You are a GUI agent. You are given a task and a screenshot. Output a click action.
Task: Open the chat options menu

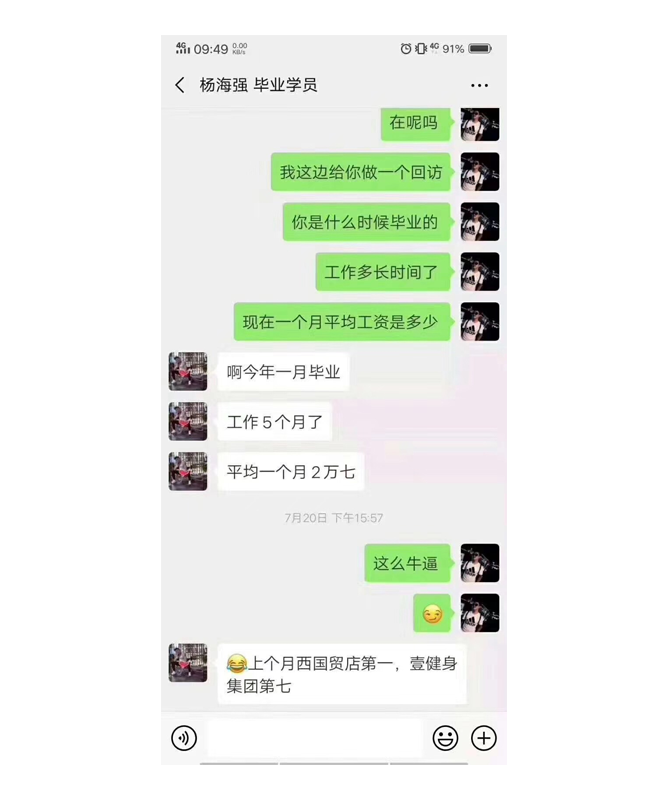pyautogui.click(x=479, y=86)
